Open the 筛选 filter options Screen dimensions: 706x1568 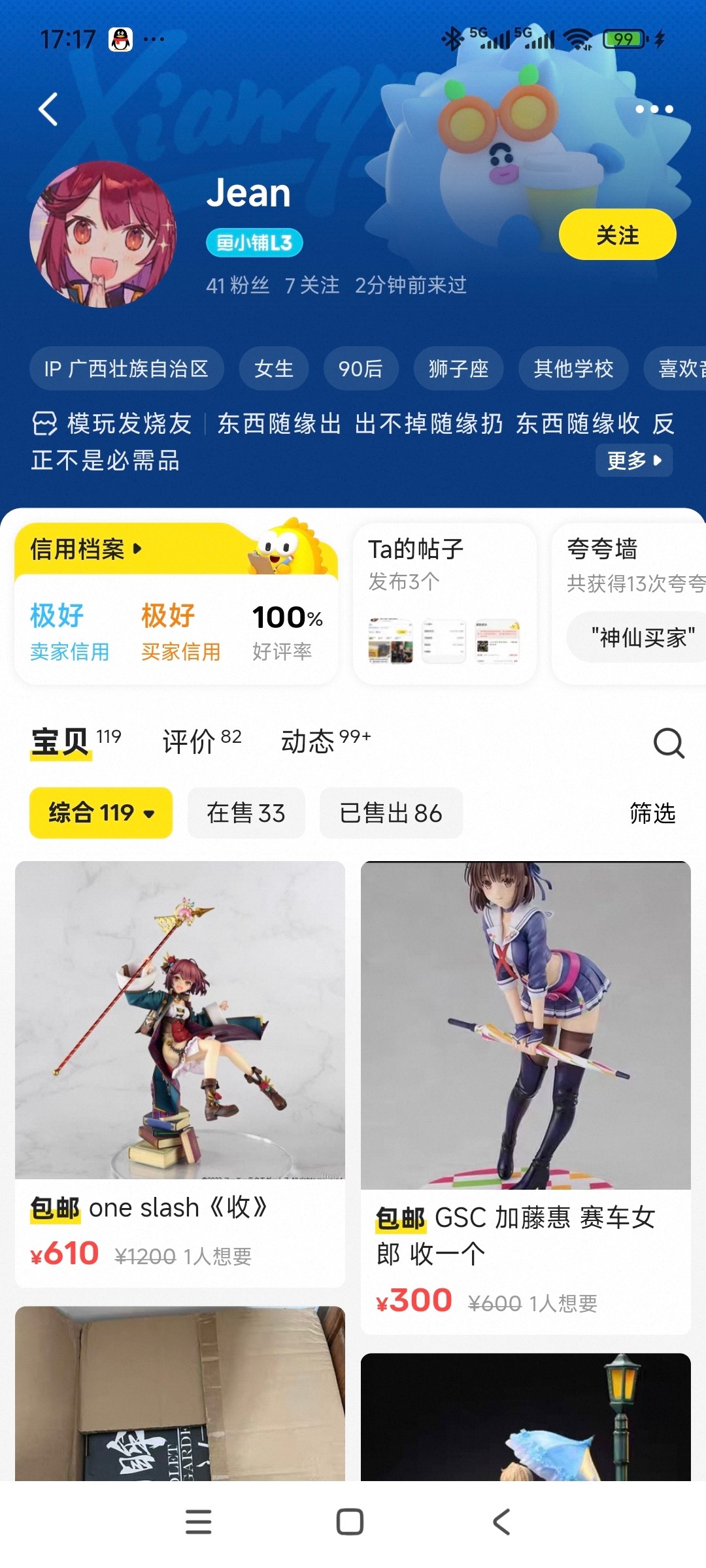[652, 813]
